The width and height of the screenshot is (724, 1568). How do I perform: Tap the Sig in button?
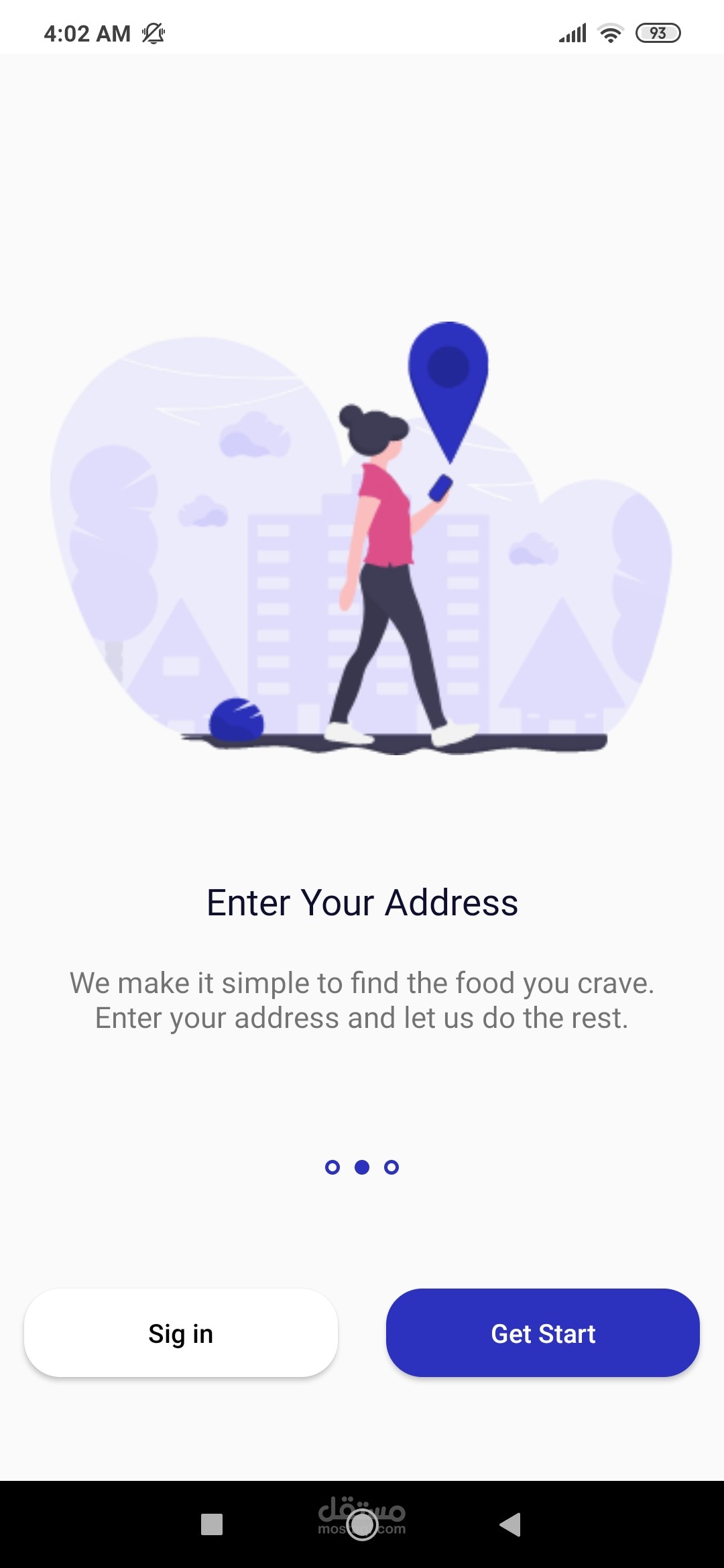[x=181, y=1333]
